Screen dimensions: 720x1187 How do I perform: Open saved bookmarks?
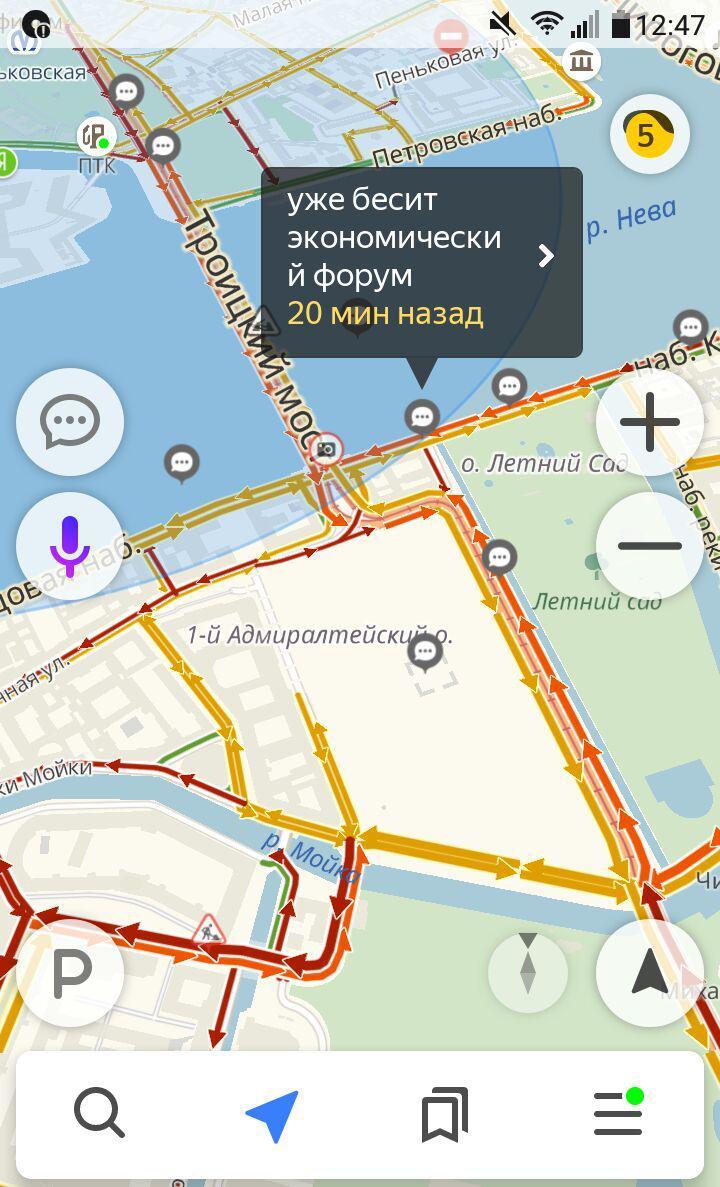445,1114
